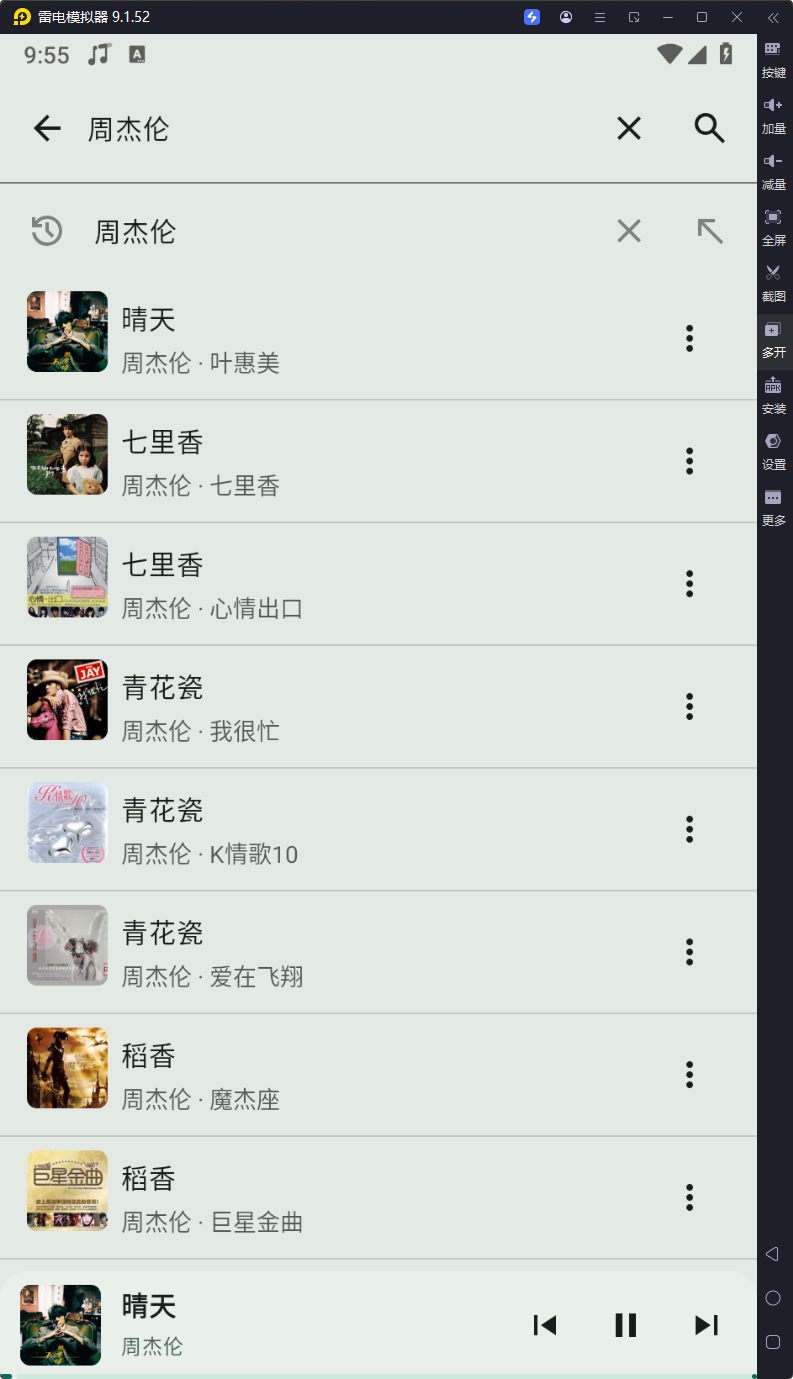This screenshot has height=1379, width=793.
Task: Tap the search magnifier icon
Action: pyautogui.click(x=709, y=128)
